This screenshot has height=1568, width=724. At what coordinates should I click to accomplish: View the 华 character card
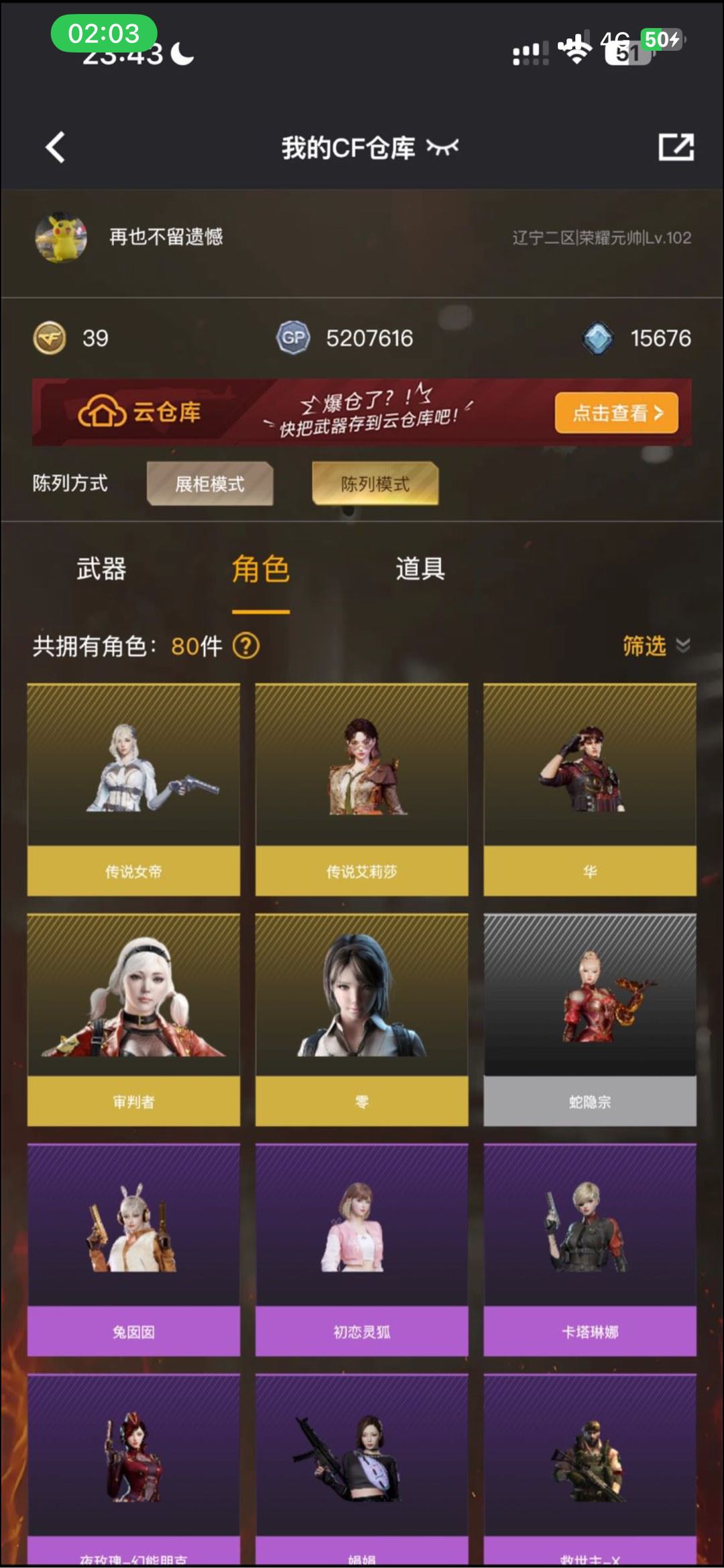pyautogui.click(x=590, y=789)
